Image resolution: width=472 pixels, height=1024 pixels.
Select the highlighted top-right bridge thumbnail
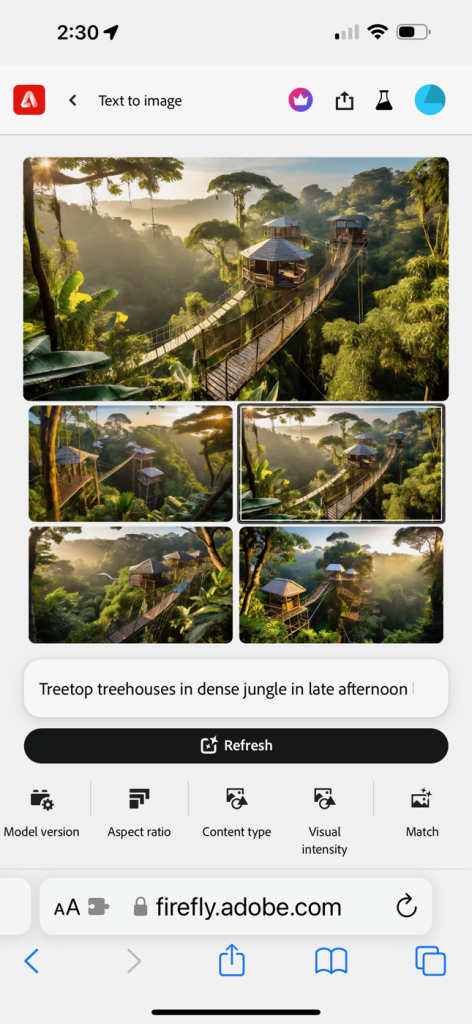(x=341, y=463)
